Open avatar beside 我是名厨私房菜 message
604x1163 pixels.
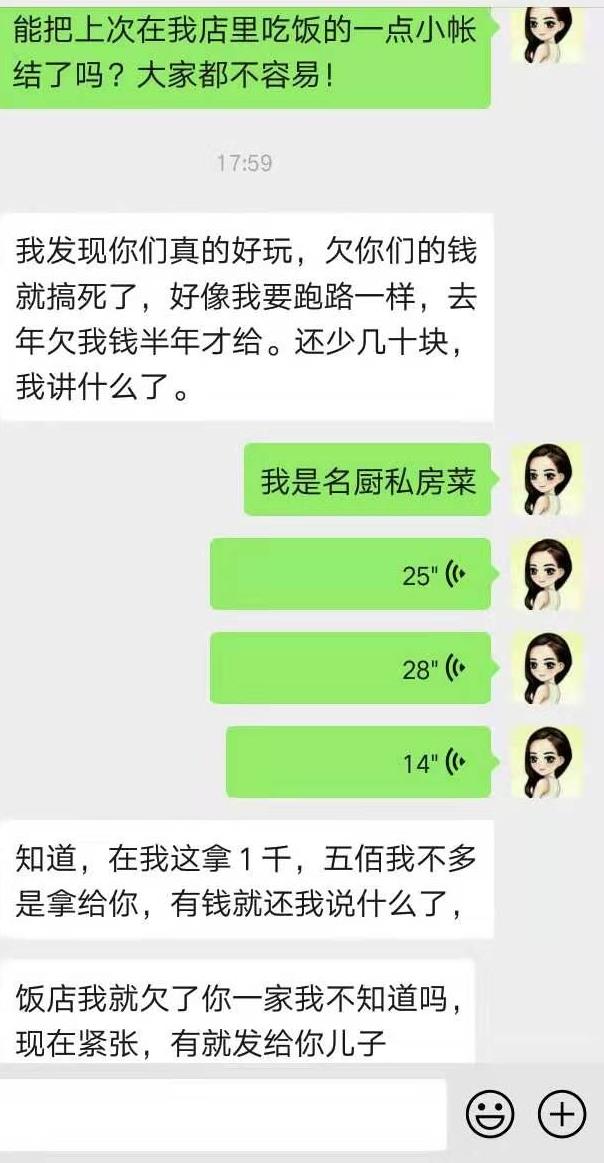pyautogui.click(x=547, y=479)
